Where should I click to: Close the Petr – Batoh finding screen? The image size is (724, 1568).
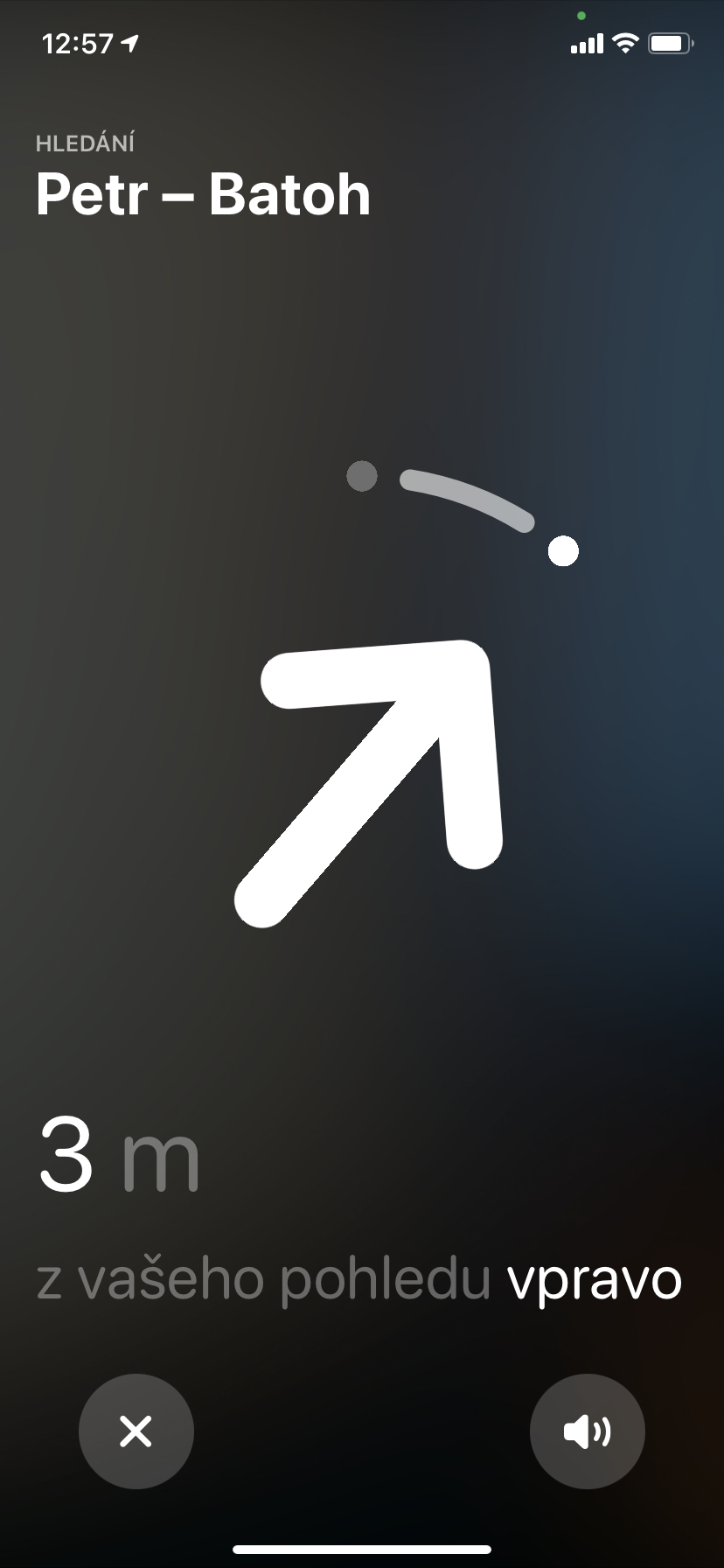tap(136, 1431)
